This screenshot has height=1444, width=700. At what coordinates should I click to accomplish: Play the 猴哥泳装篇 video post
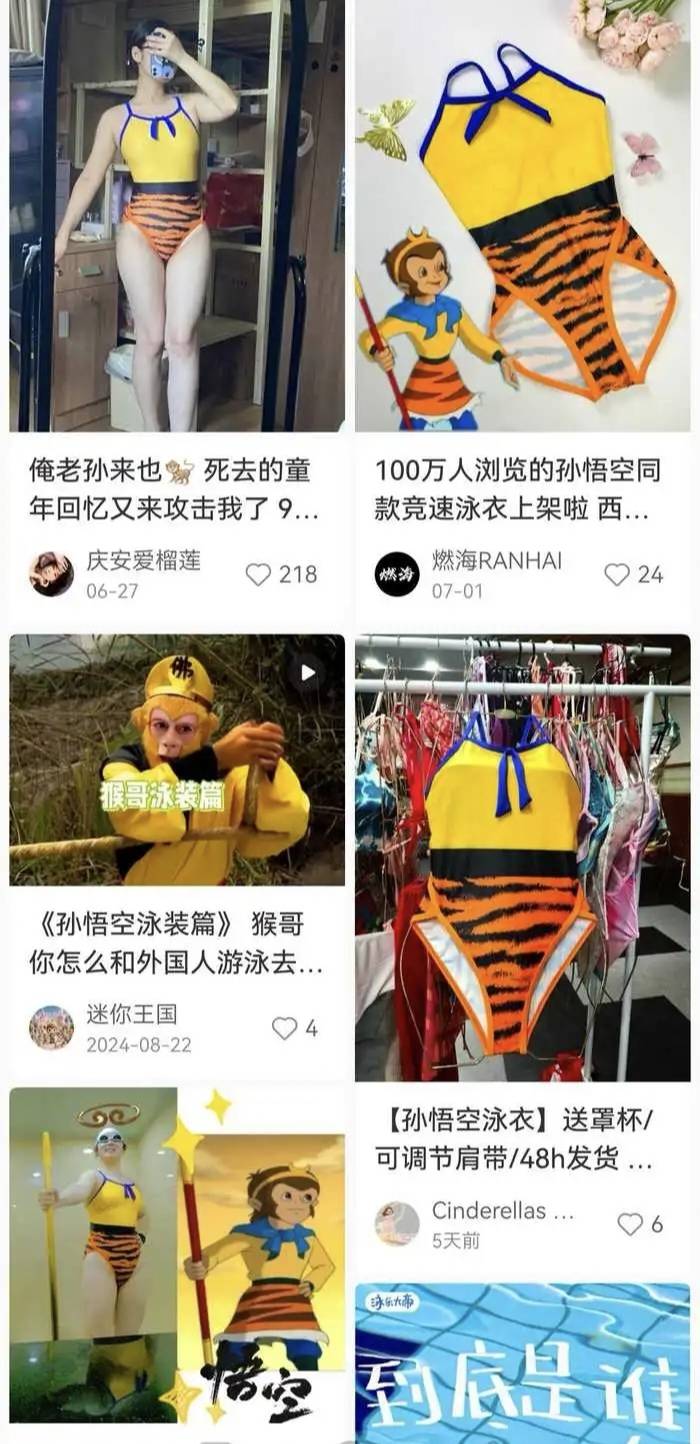click(177, 760)
